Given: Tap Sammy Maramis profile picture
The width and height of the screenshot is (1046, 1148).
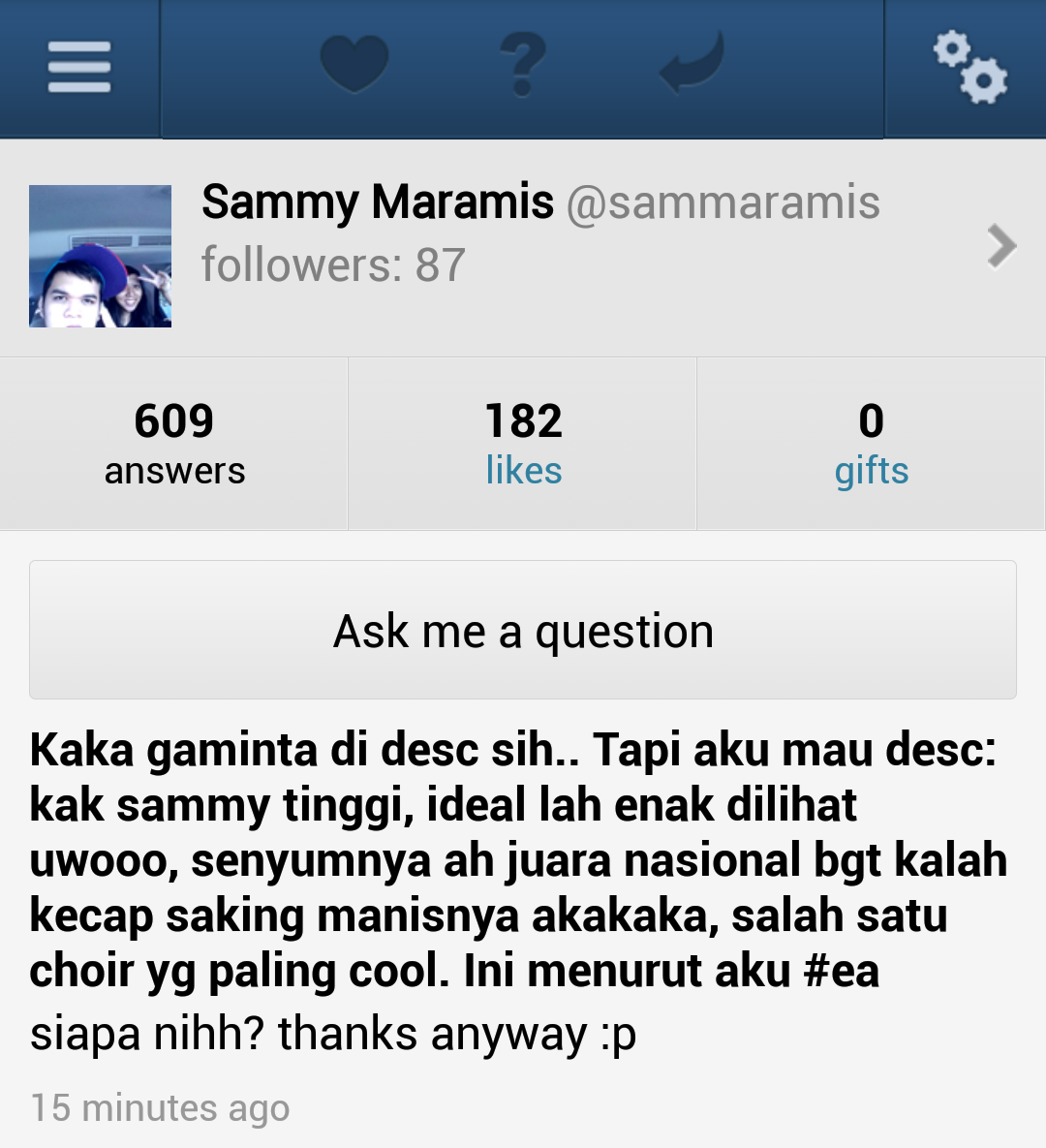Looking at the screenshot, I should coord(101,257).
